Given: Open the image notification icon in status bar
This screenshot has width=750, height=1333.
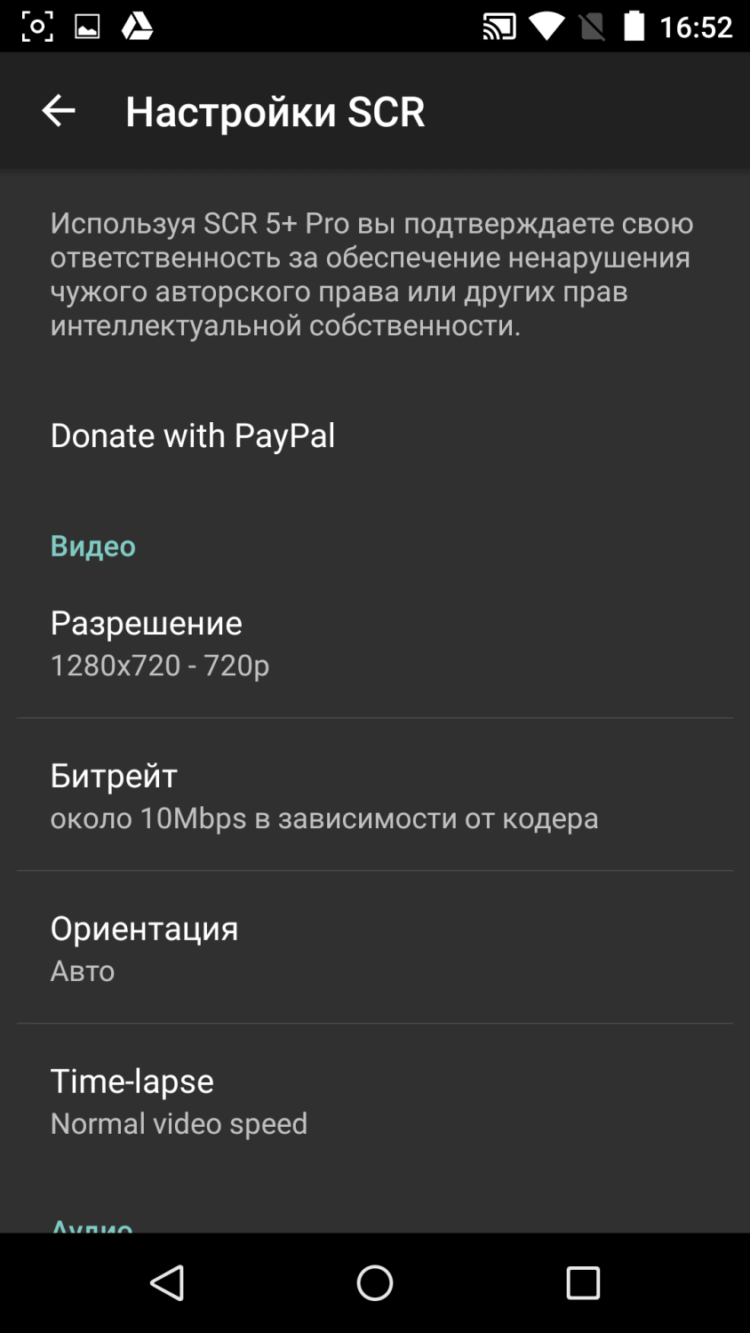Looking at the screenshot, I should (89, 25).
